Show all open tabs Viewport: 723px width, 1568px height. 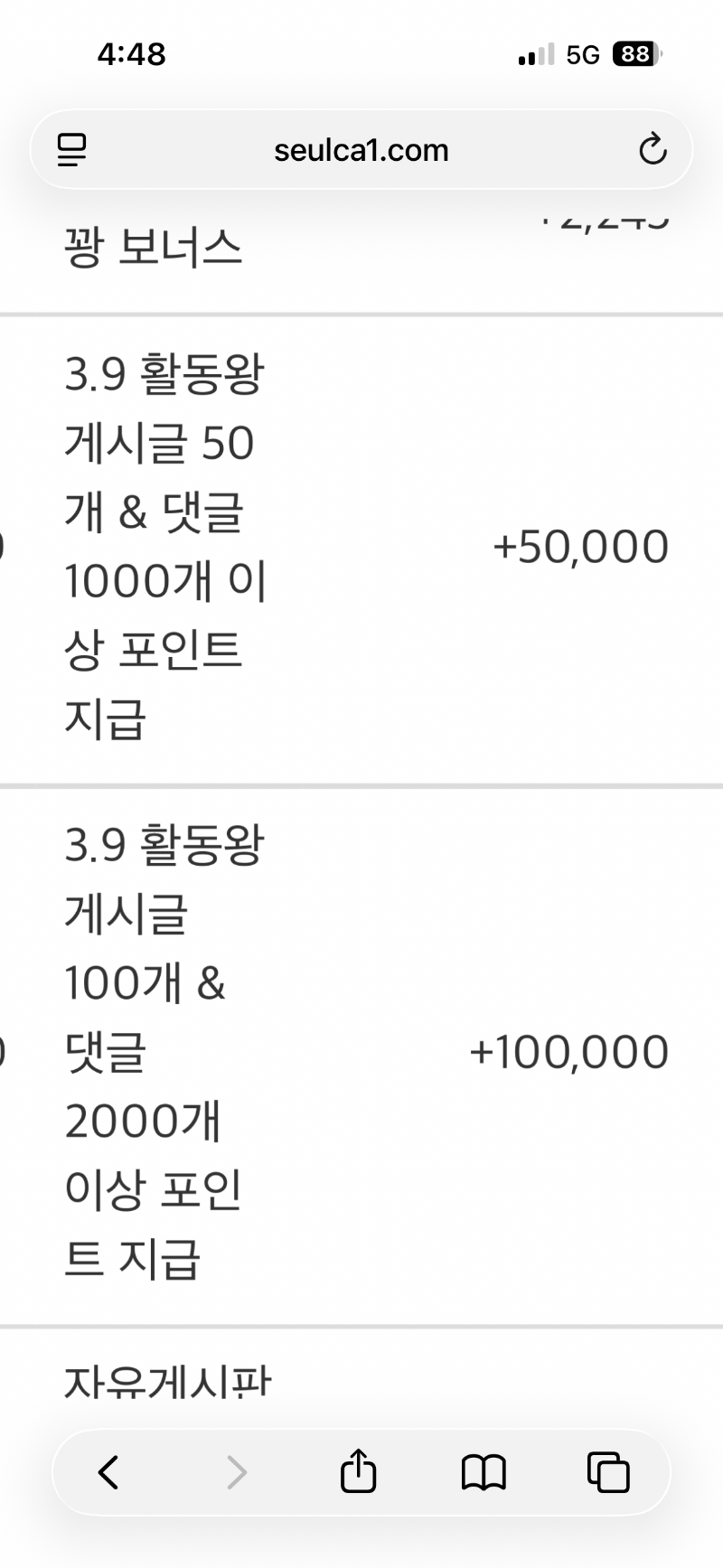click(608, 1472)
